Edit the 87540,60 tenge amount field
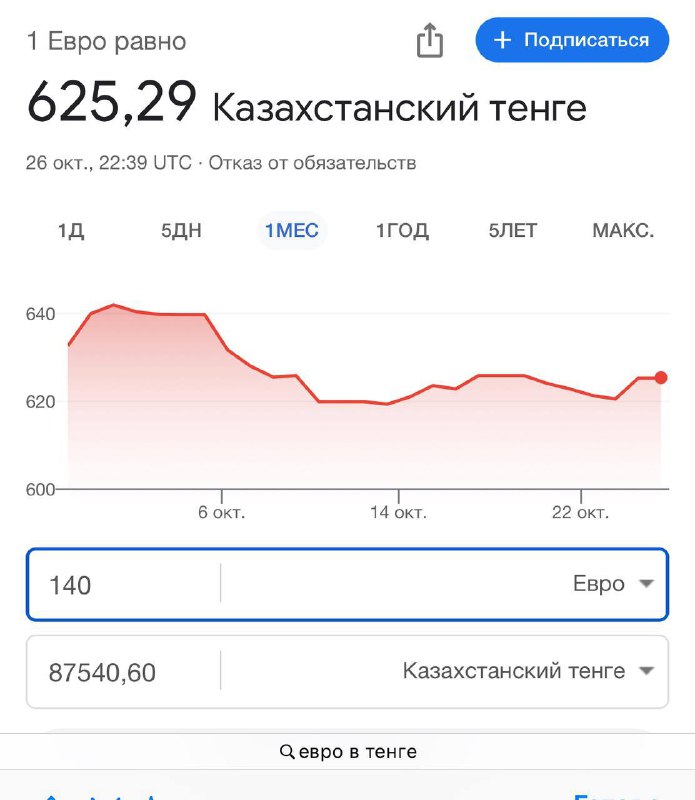695x800 pixels. 120,672
